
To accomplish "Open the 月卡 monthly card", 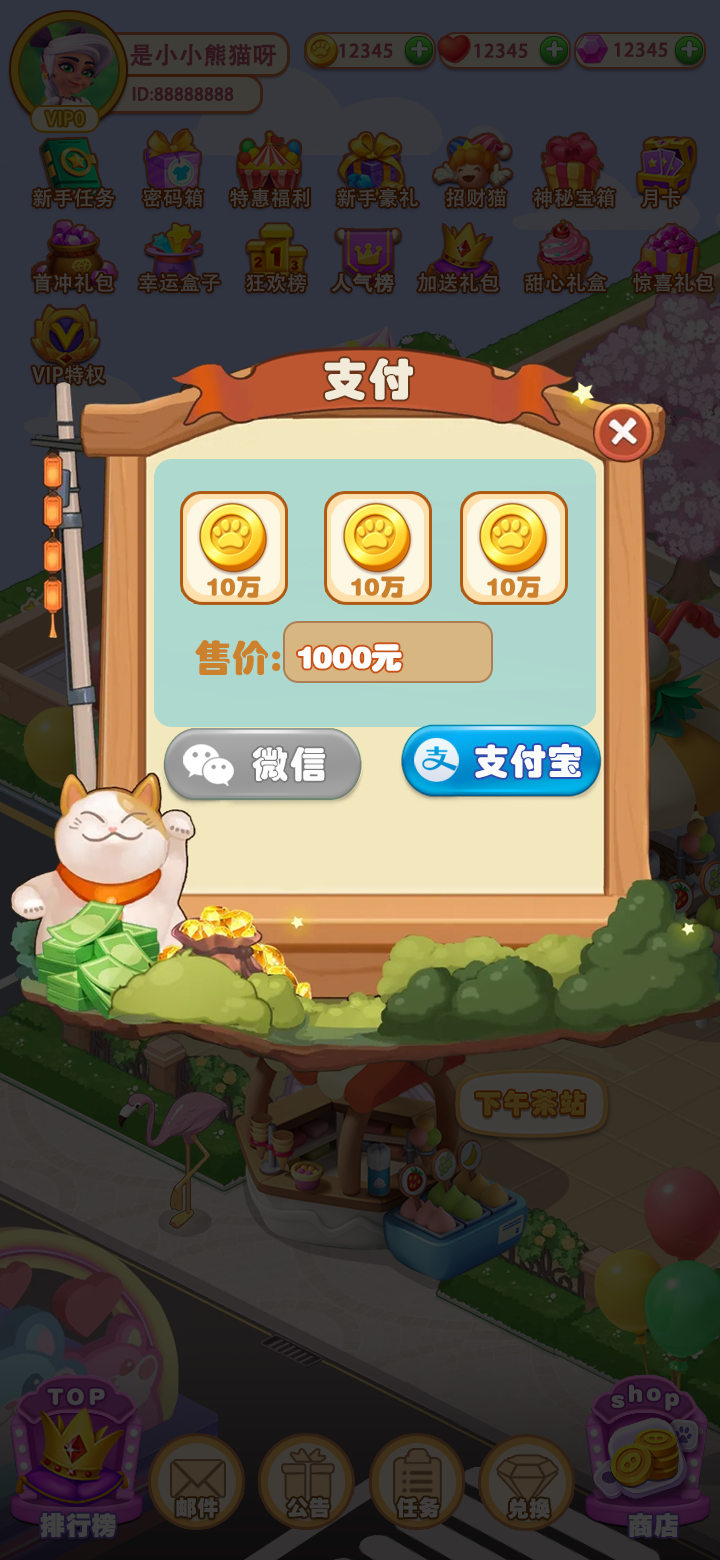I will tap(661, 171).
